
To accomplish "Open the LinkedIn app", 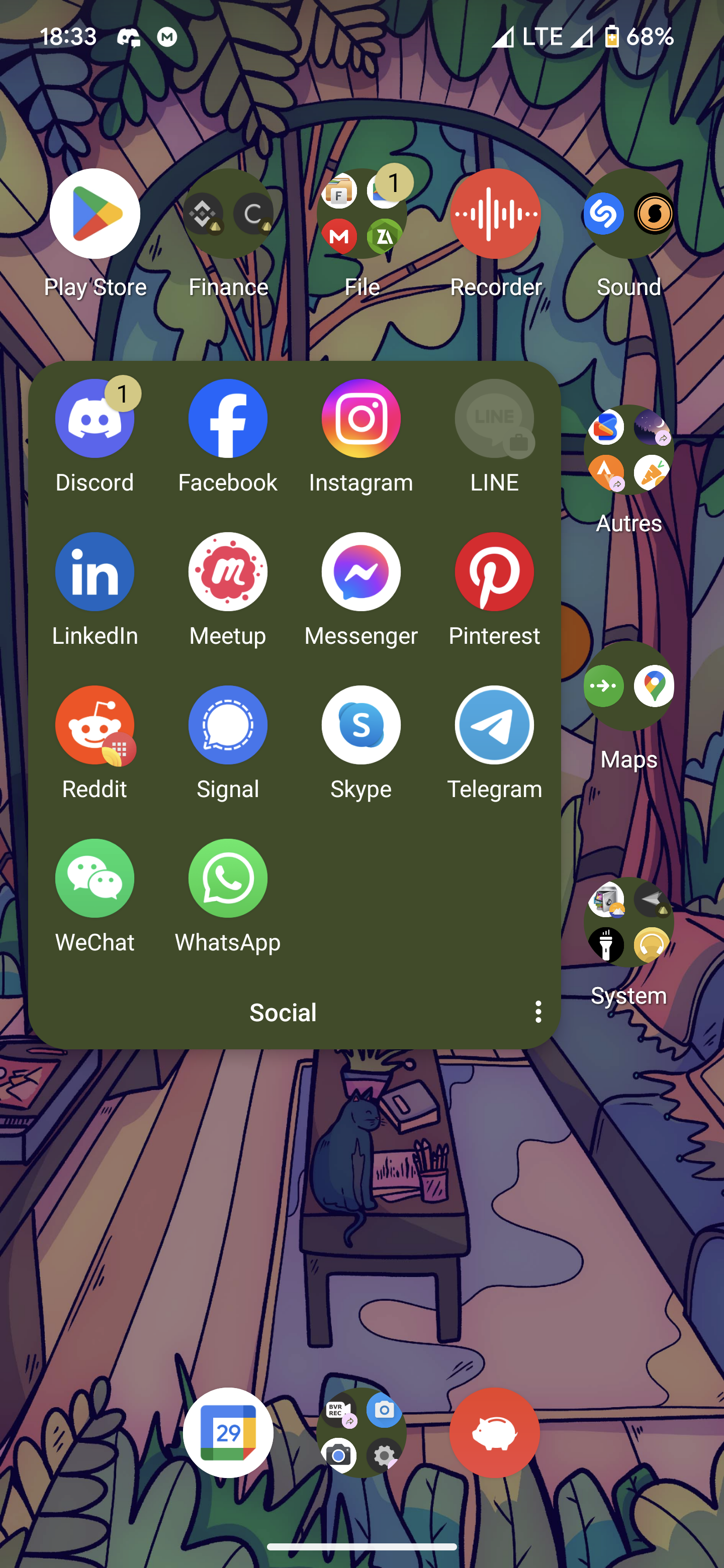I will click(x=95, y=572).
